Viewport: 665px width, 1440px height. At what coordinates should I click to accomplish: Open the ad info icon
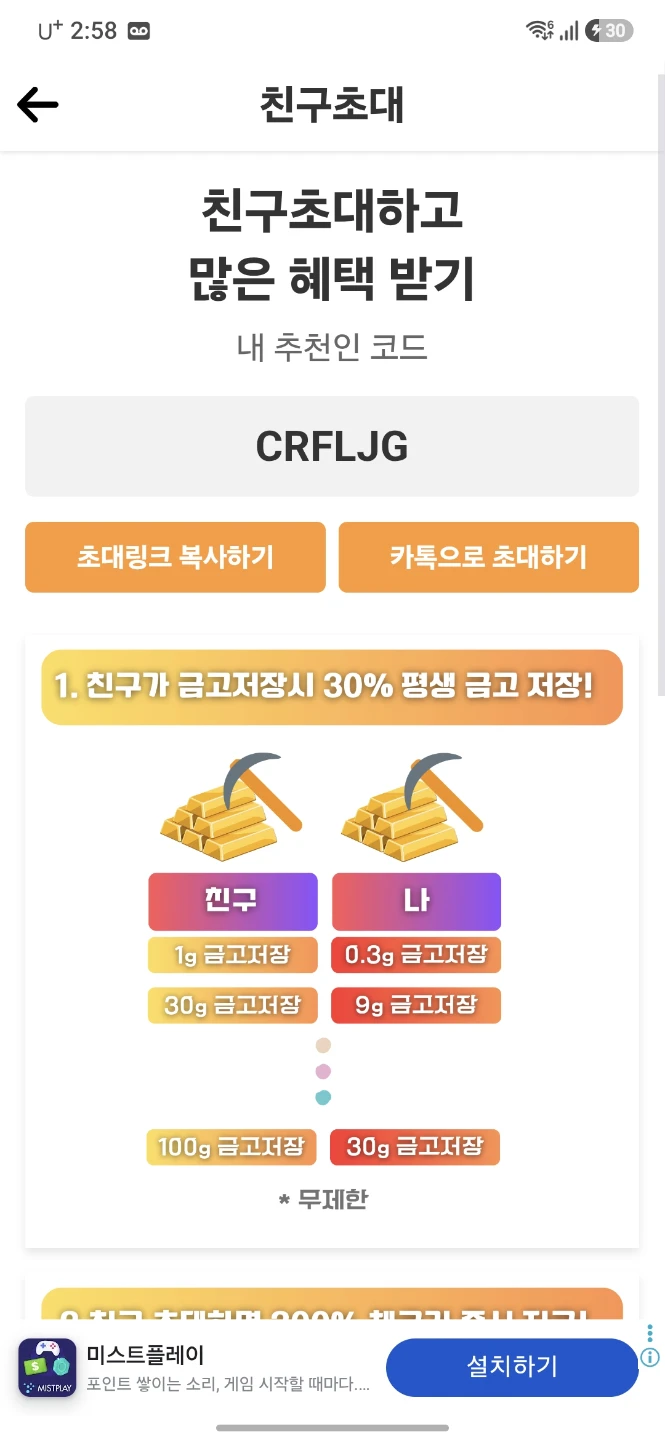[650, 1358]
